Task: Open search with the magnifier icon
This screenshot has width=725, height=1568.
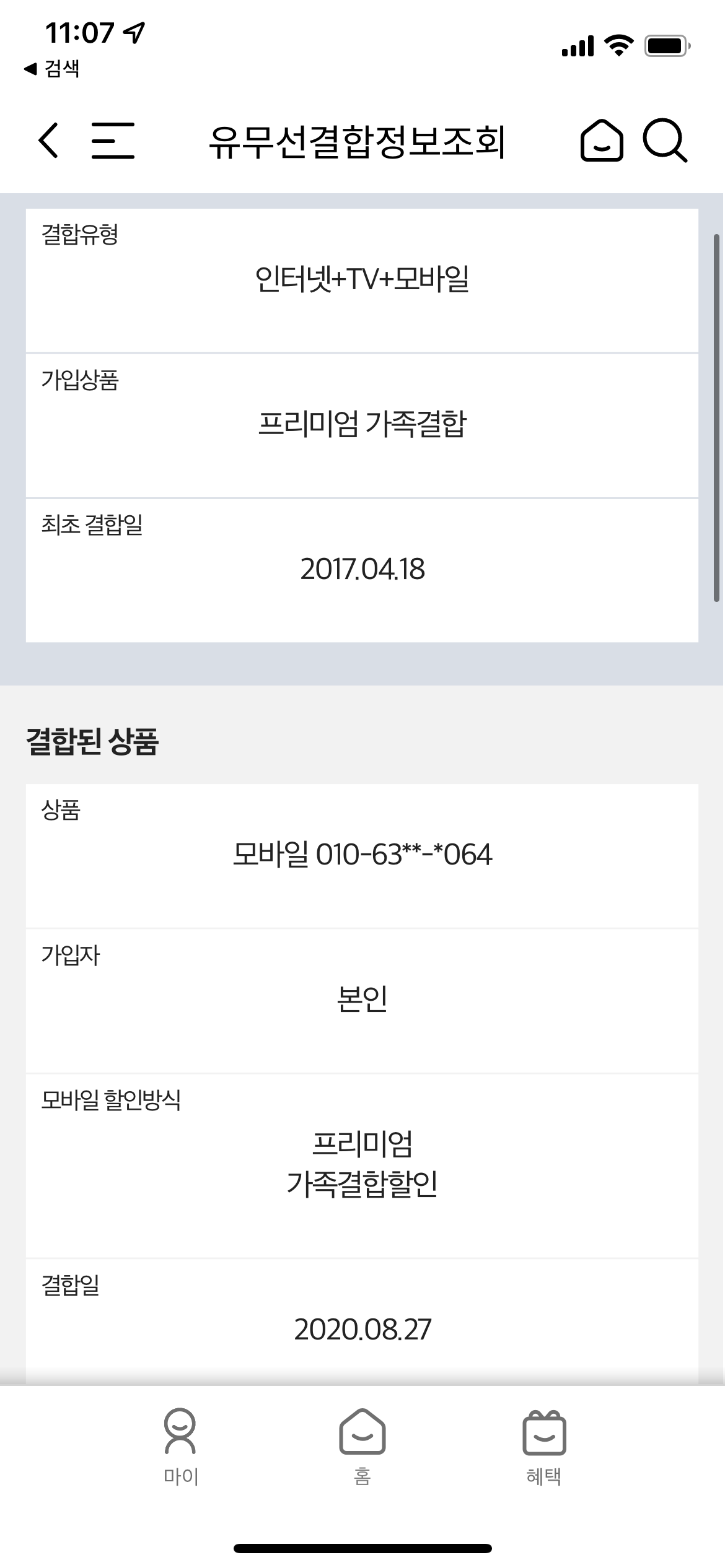Action: pos(665,141)
